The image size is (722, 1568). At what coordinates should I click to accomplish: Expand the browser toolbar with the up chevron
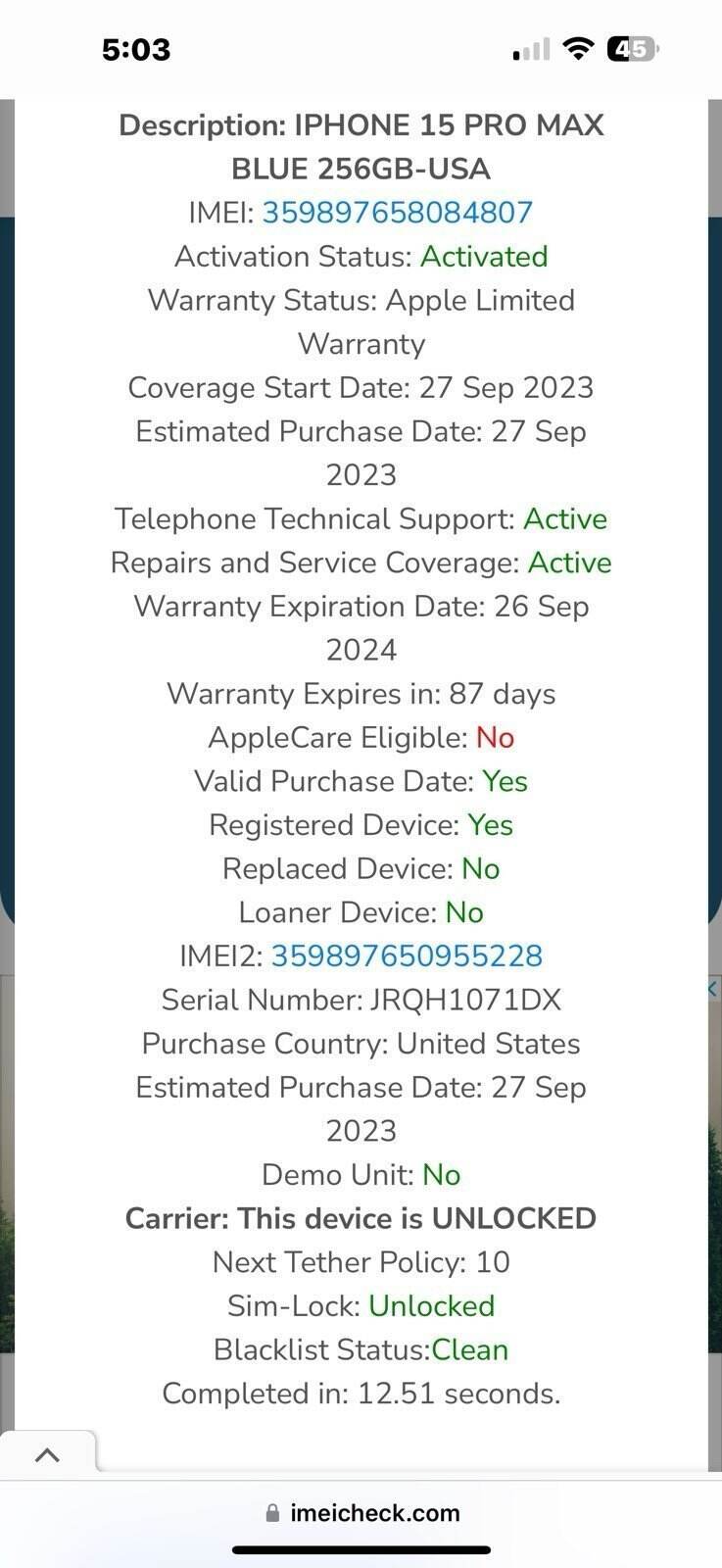[x=47, y=1454]
